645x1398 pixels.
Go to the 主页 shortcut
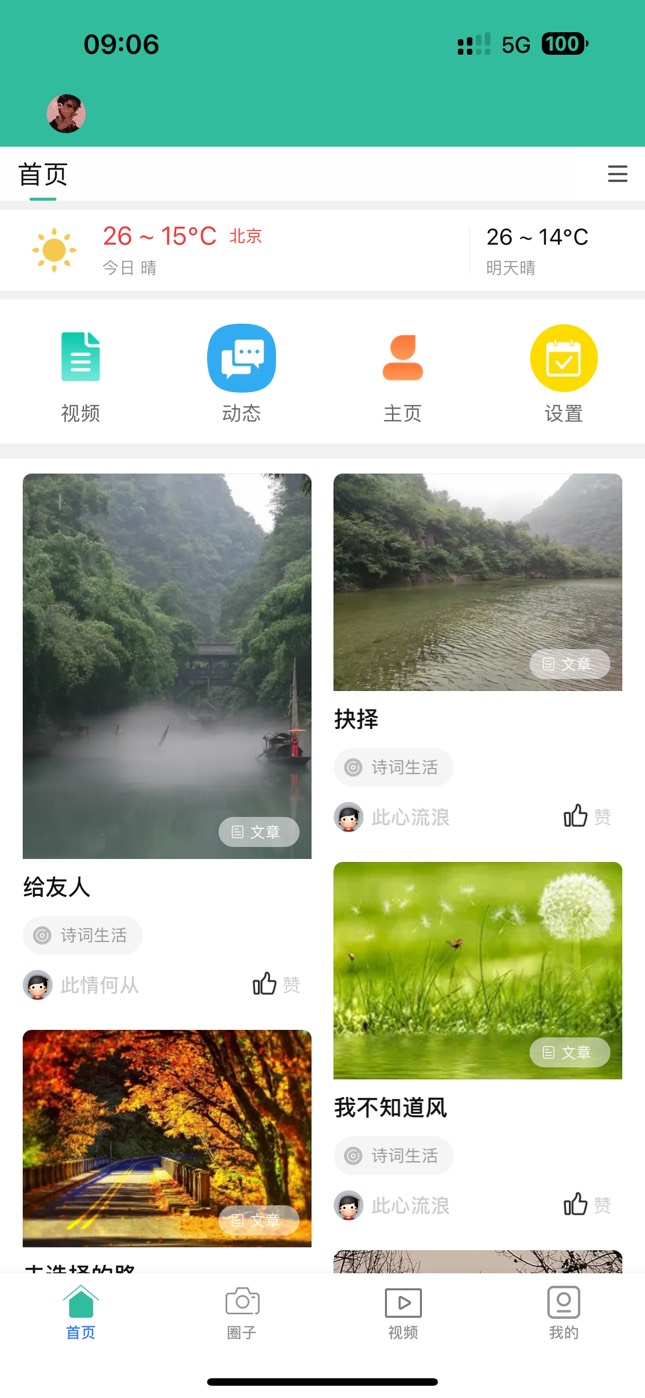click(403, 375)
